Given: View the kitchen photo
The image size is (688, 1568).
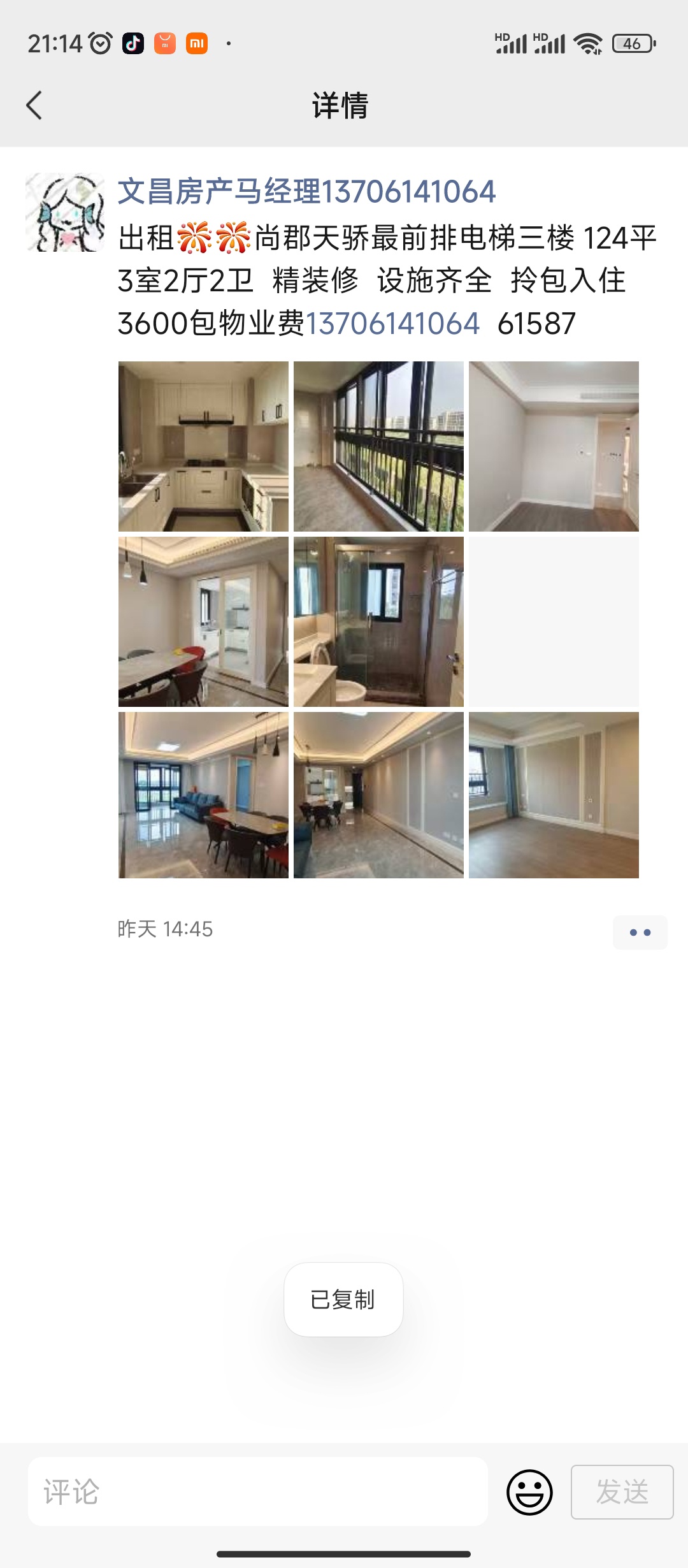Looking at the screenshot, I should [203, 446].
